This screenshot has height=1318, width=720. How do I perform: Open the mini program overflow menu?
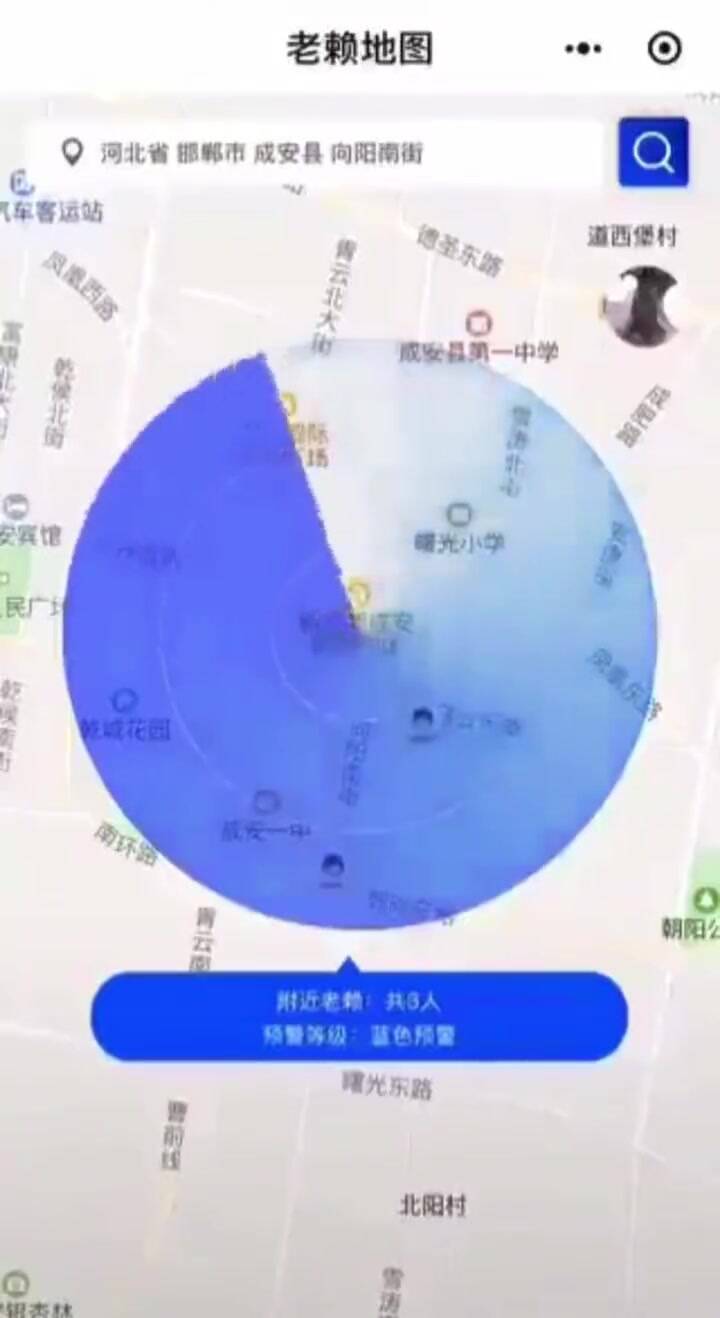tap(583, 48)
